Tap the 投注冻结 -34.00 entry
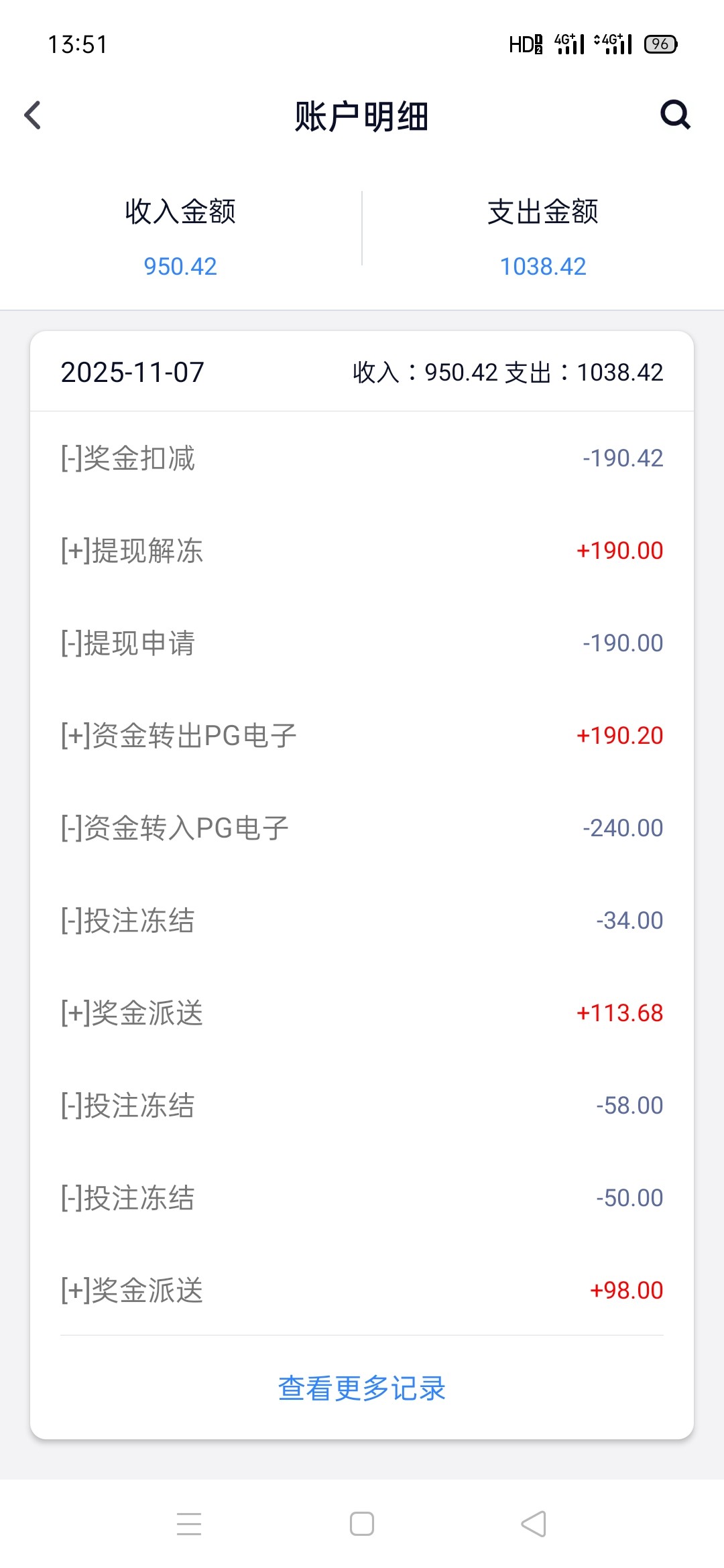This screenshot has width=724, height=1568. click(362, 921)
